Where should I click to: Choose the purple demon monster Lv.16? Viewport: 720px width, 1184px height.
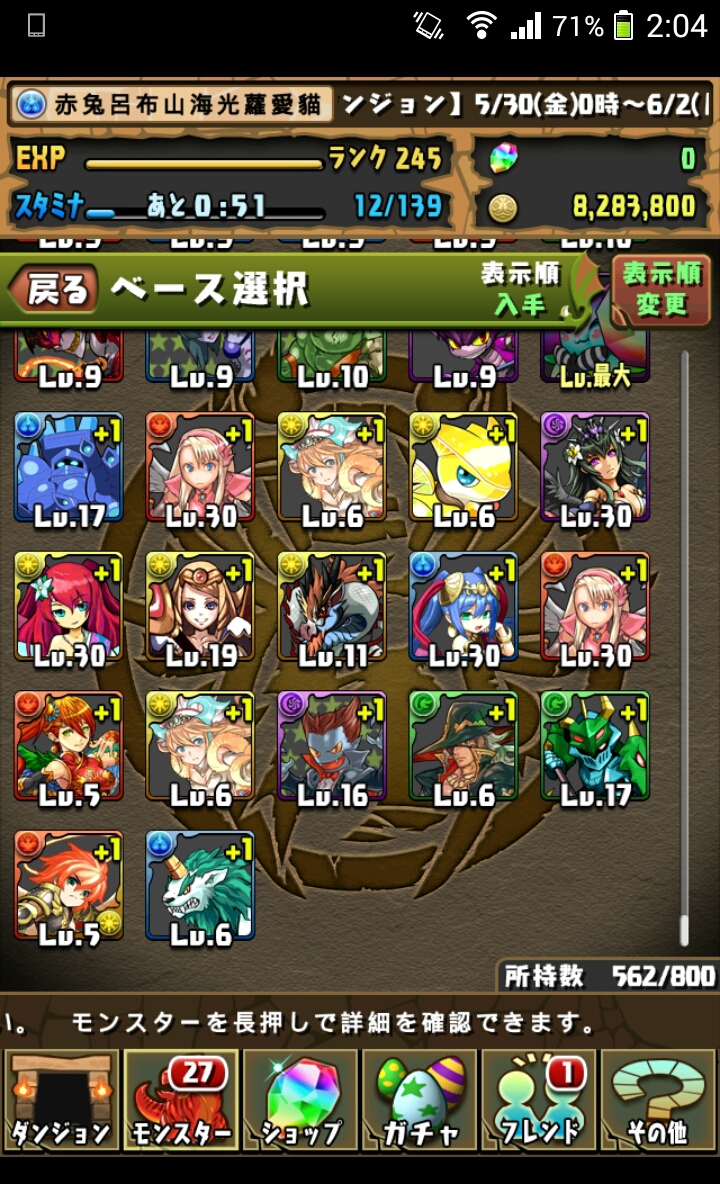pos(332,746)
